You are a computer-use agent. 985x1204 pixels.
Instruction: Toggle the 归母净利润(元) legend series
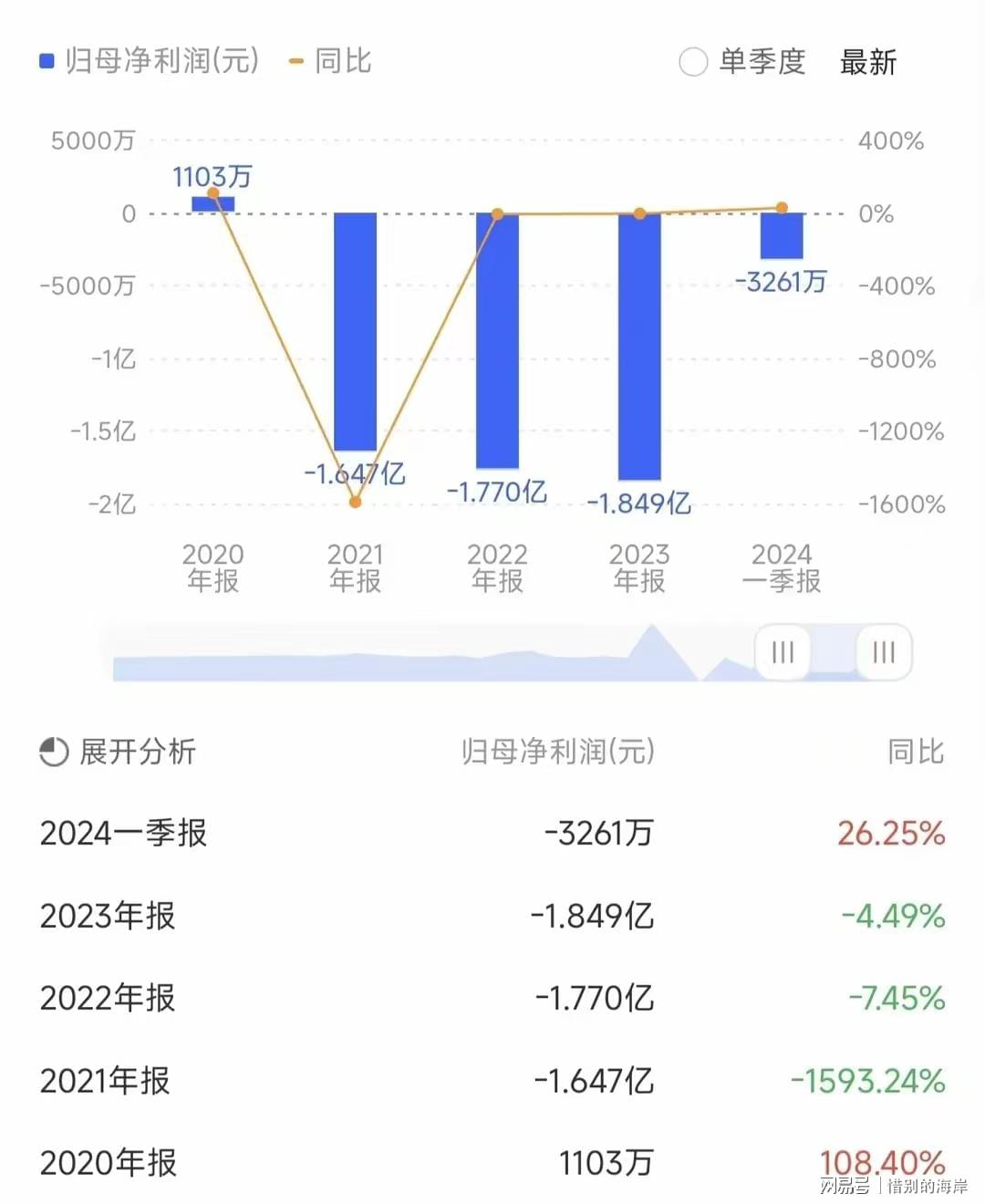(x=150, y=61)
